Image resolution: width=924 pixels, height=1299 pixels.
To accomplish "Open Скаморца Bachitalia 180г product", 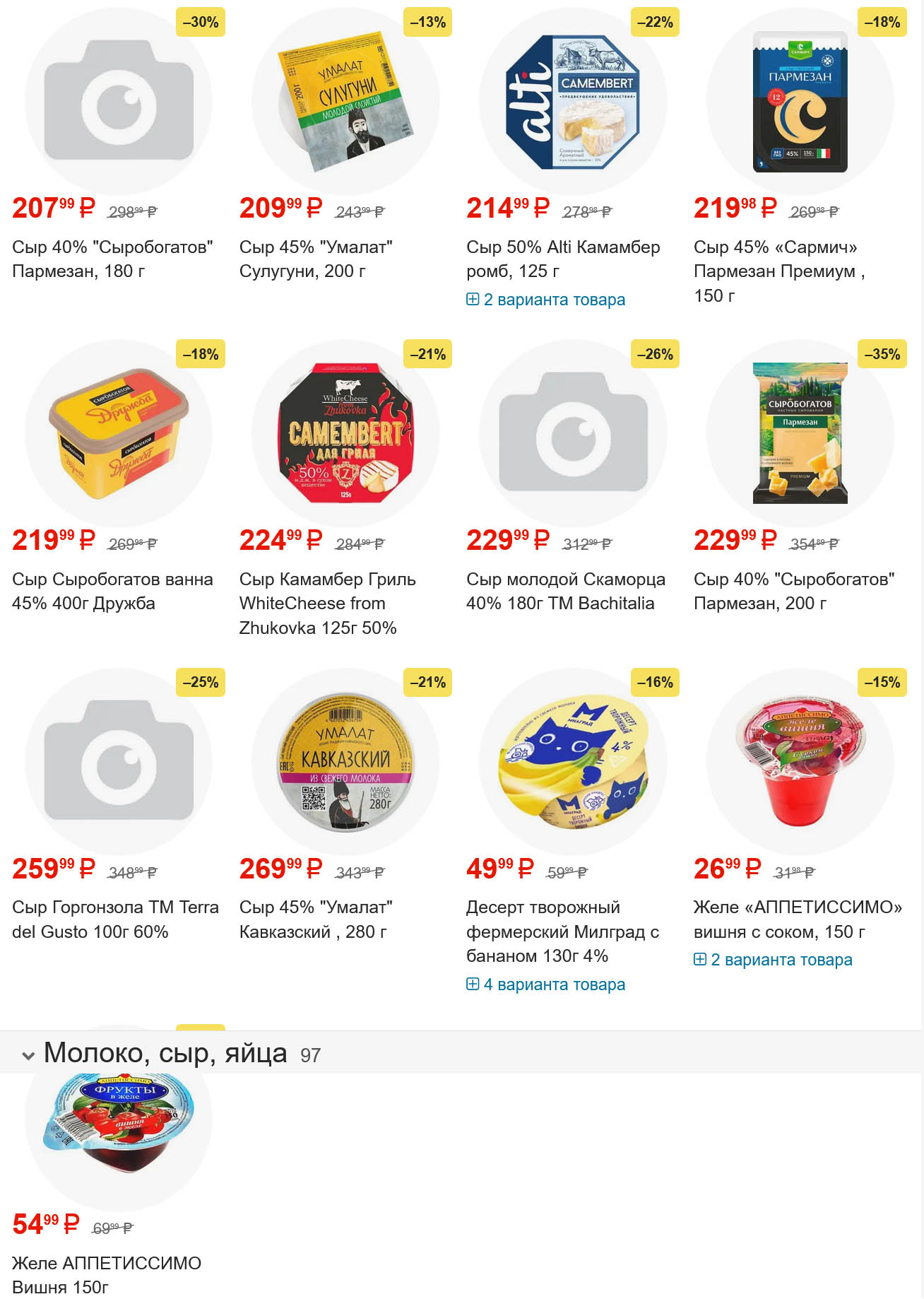I will 565,591.
